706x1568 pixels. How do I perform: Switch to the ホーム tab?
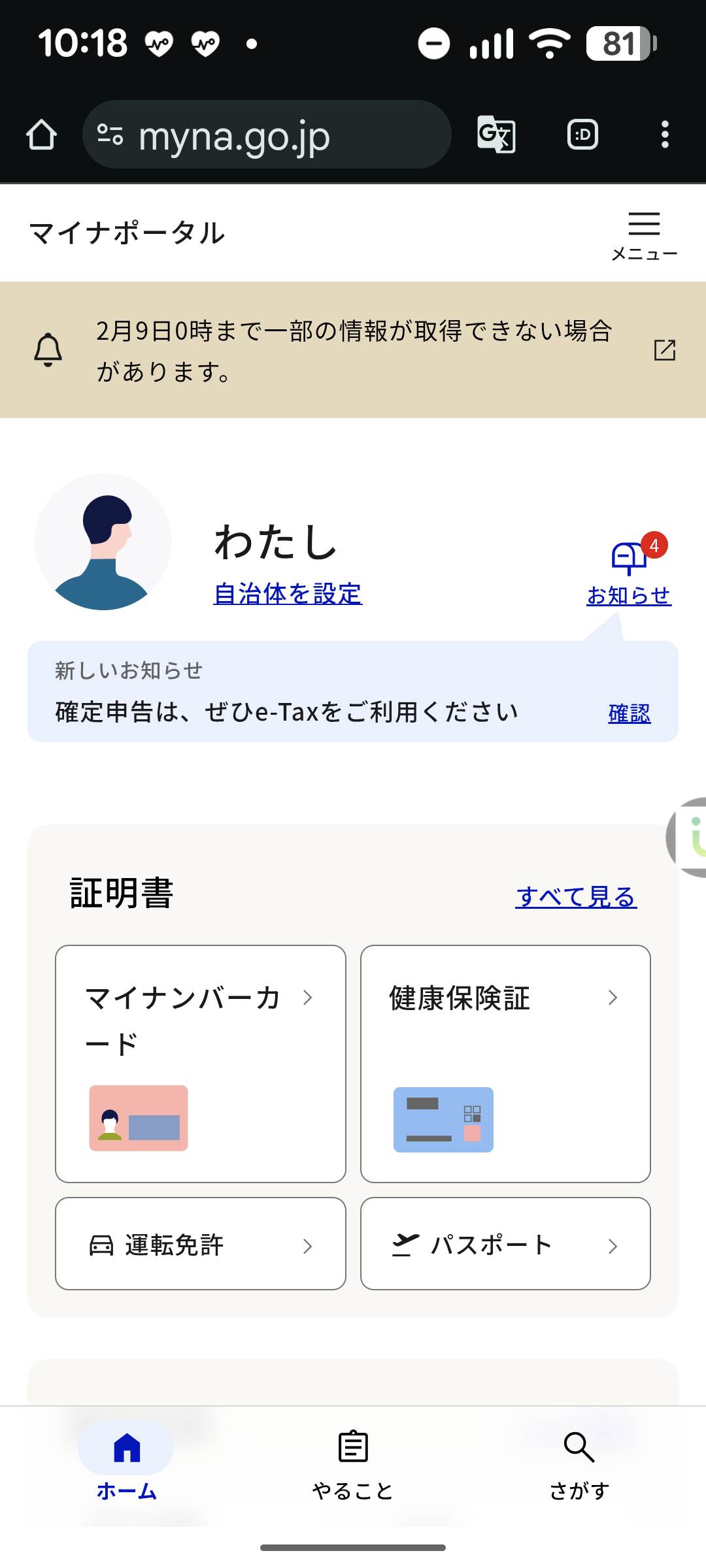point(126,1465)
